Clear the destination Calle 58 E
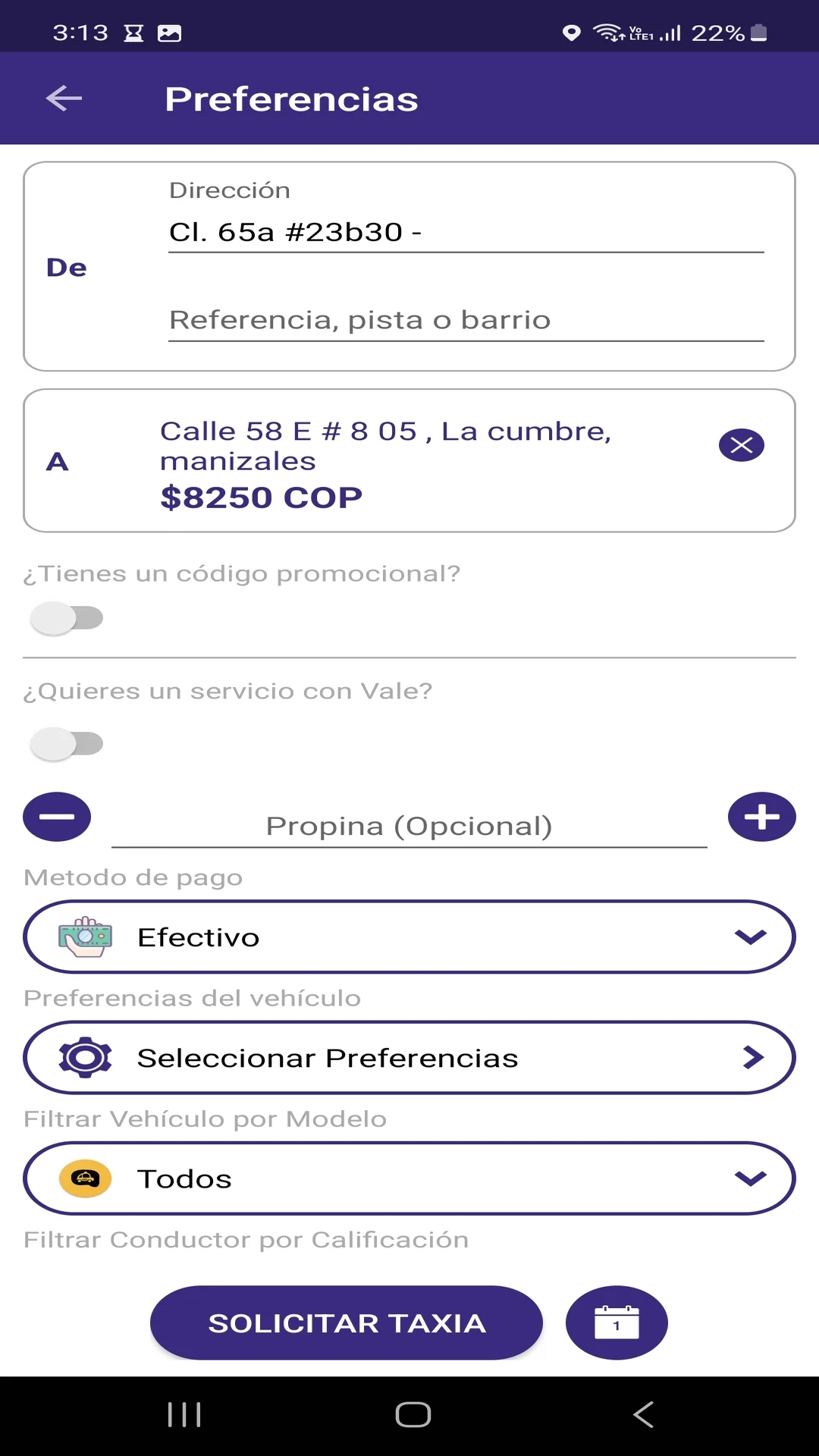The width and height of the screenshot is (819, 1456). [741, 445]
